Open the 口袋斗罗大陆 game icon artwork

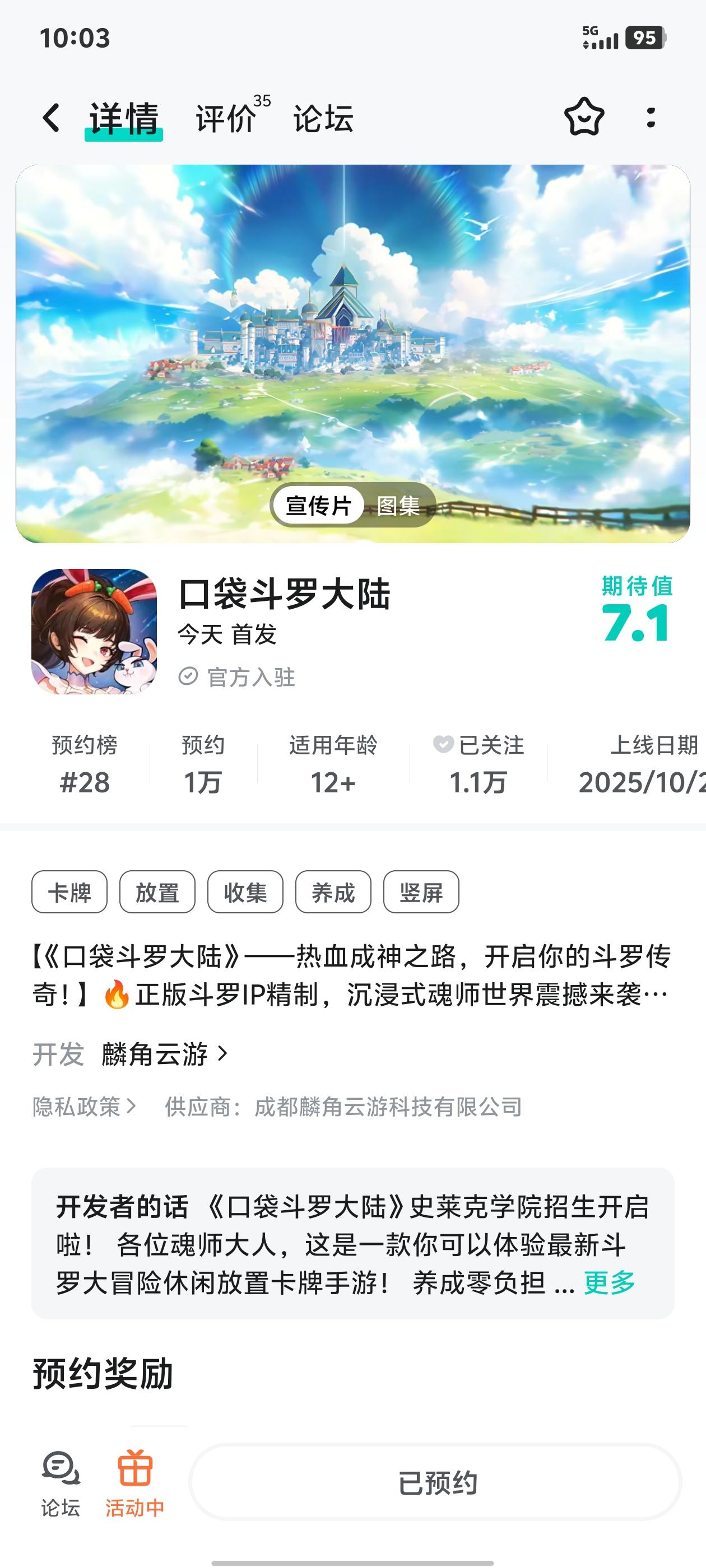pyautogui.click(x=94, y=630)
